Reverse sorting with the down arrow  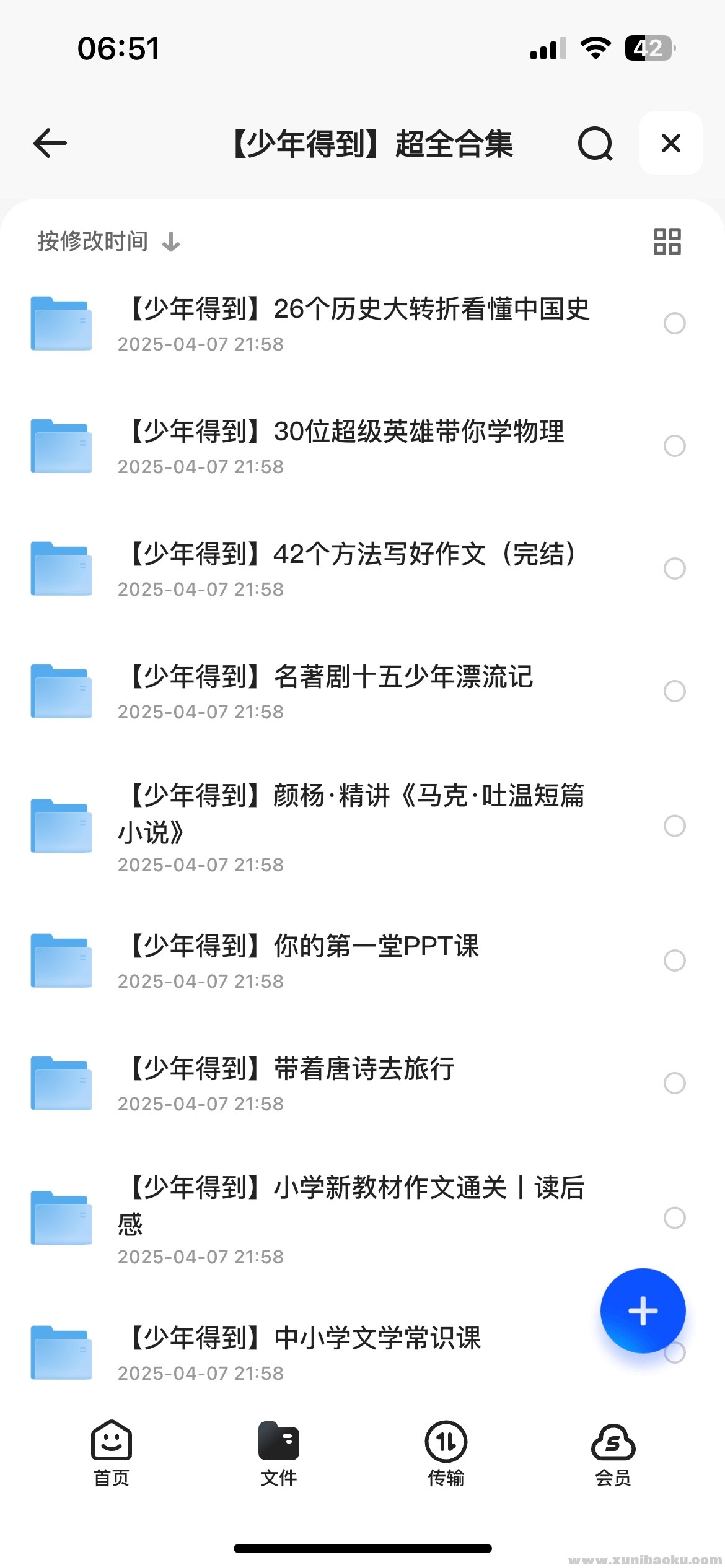click(170, 243)
